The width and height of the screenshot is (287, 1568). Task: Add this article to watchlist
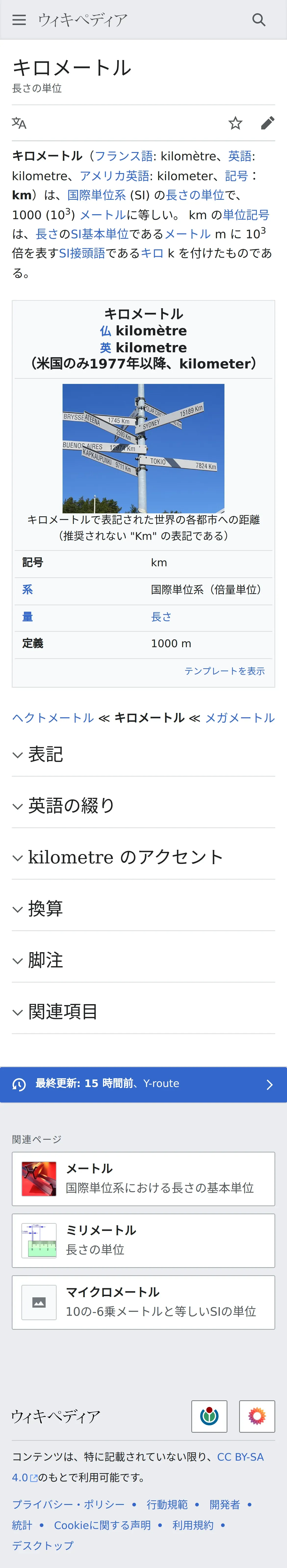(235, 124)
